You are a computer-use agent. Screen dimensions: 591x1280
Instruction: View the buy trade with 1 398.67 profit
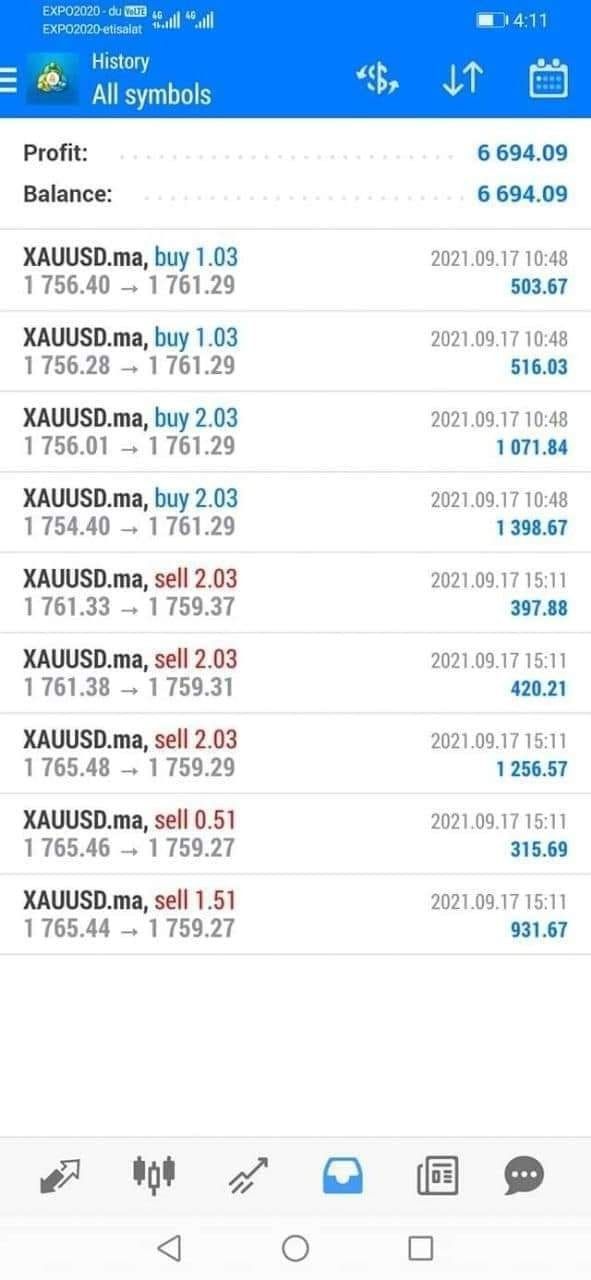click(x=295, y=512)
